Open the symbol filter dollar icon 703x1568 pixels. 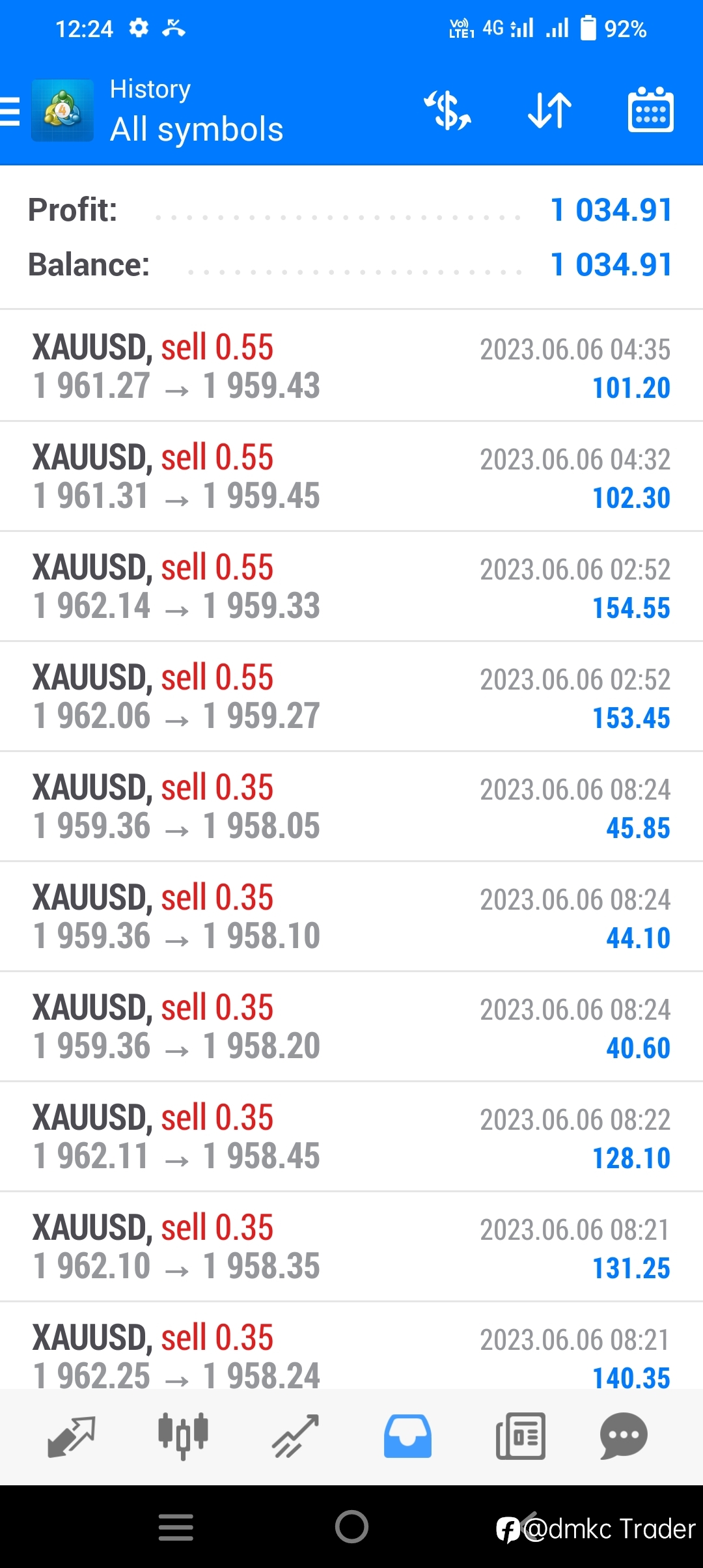click(448, 111)
